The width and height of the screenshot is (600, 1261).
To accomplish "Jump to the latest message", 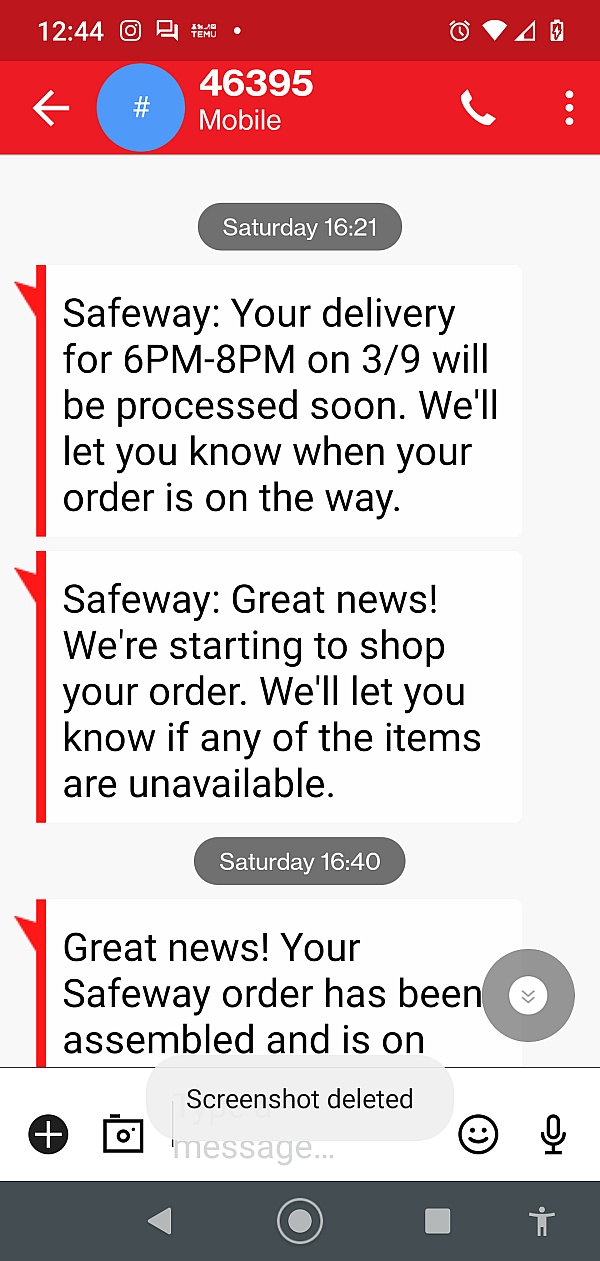I will [x=528, y=995].
